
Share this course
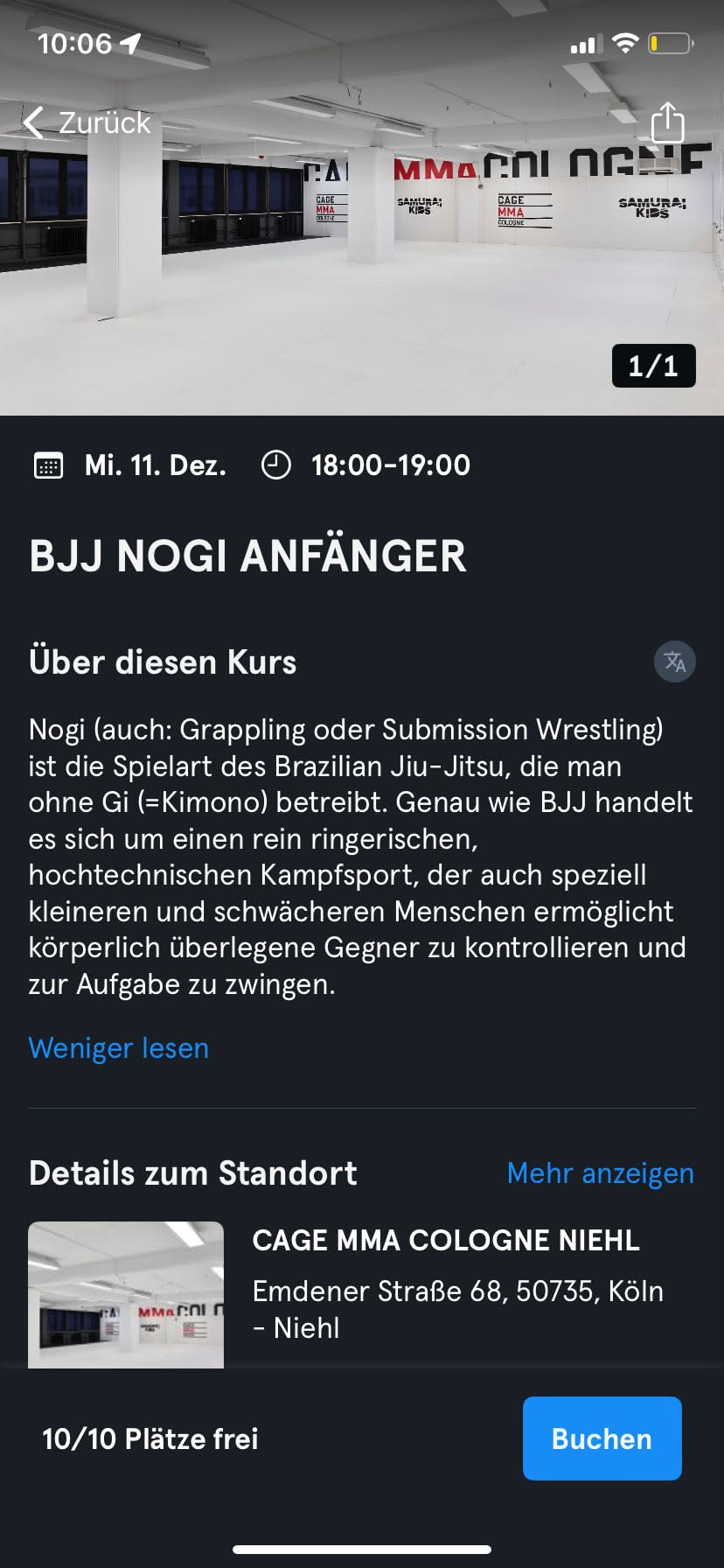[x=667, y=122]
